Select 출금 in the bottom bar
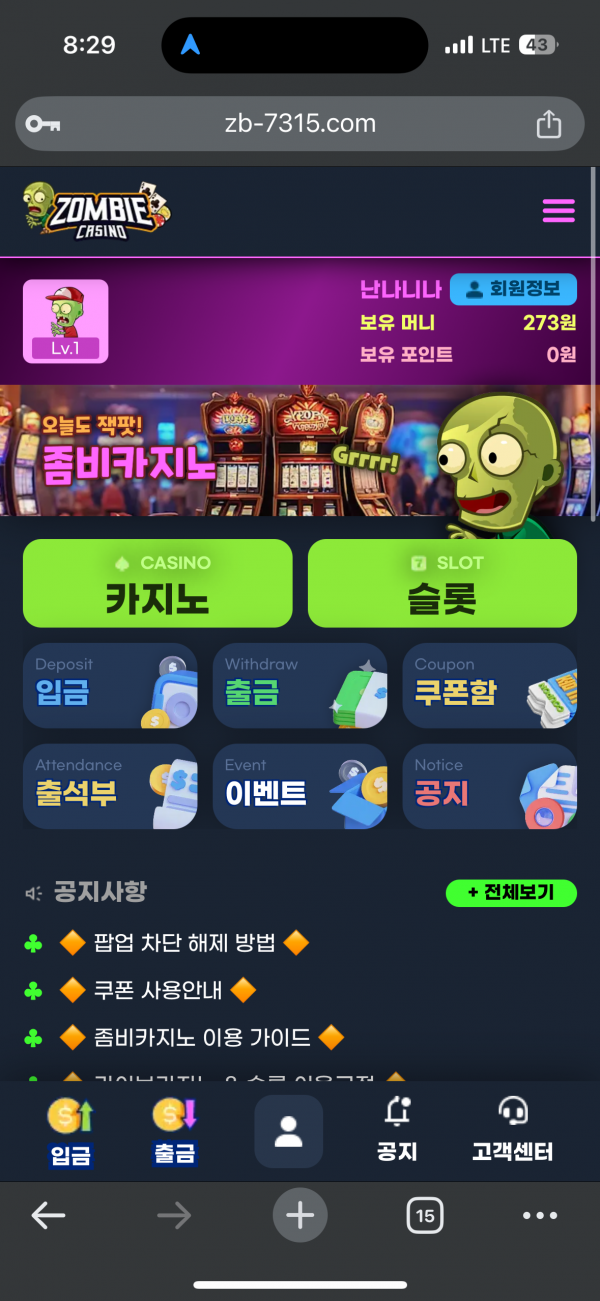The image size is (600, 1301). pos(175,1132)
